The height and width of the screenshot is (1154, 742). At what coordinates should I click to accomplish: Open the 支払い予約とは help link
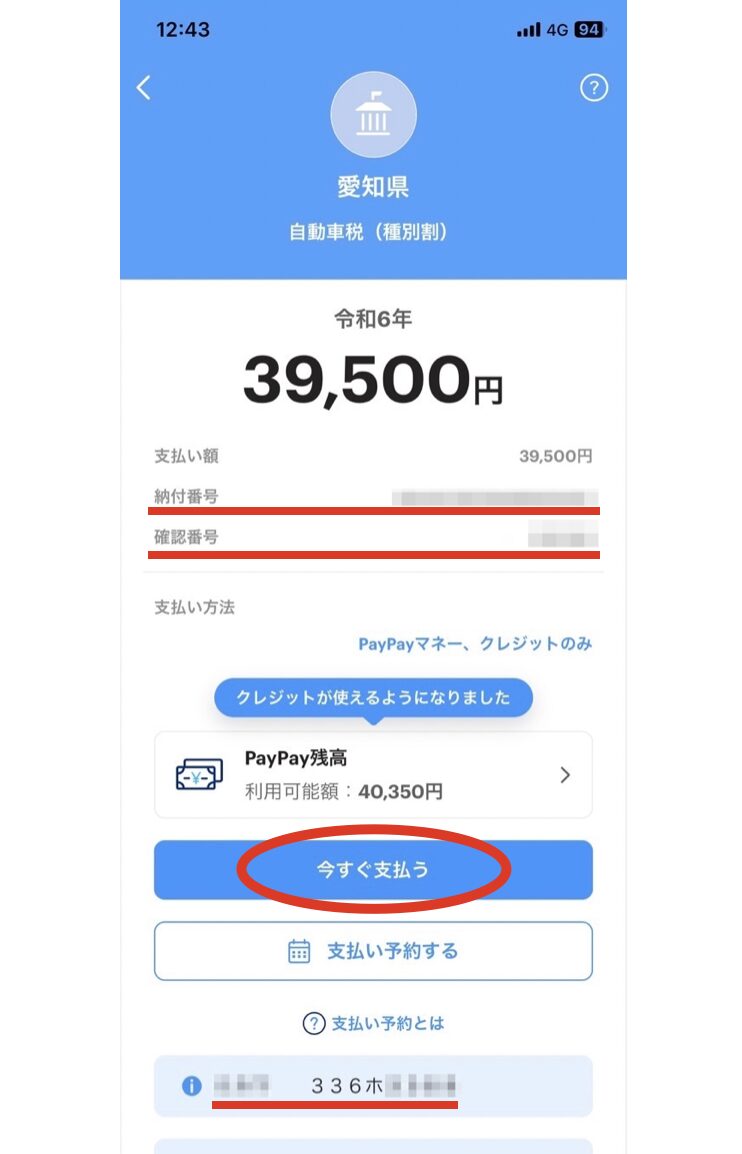click(373, 1023)
